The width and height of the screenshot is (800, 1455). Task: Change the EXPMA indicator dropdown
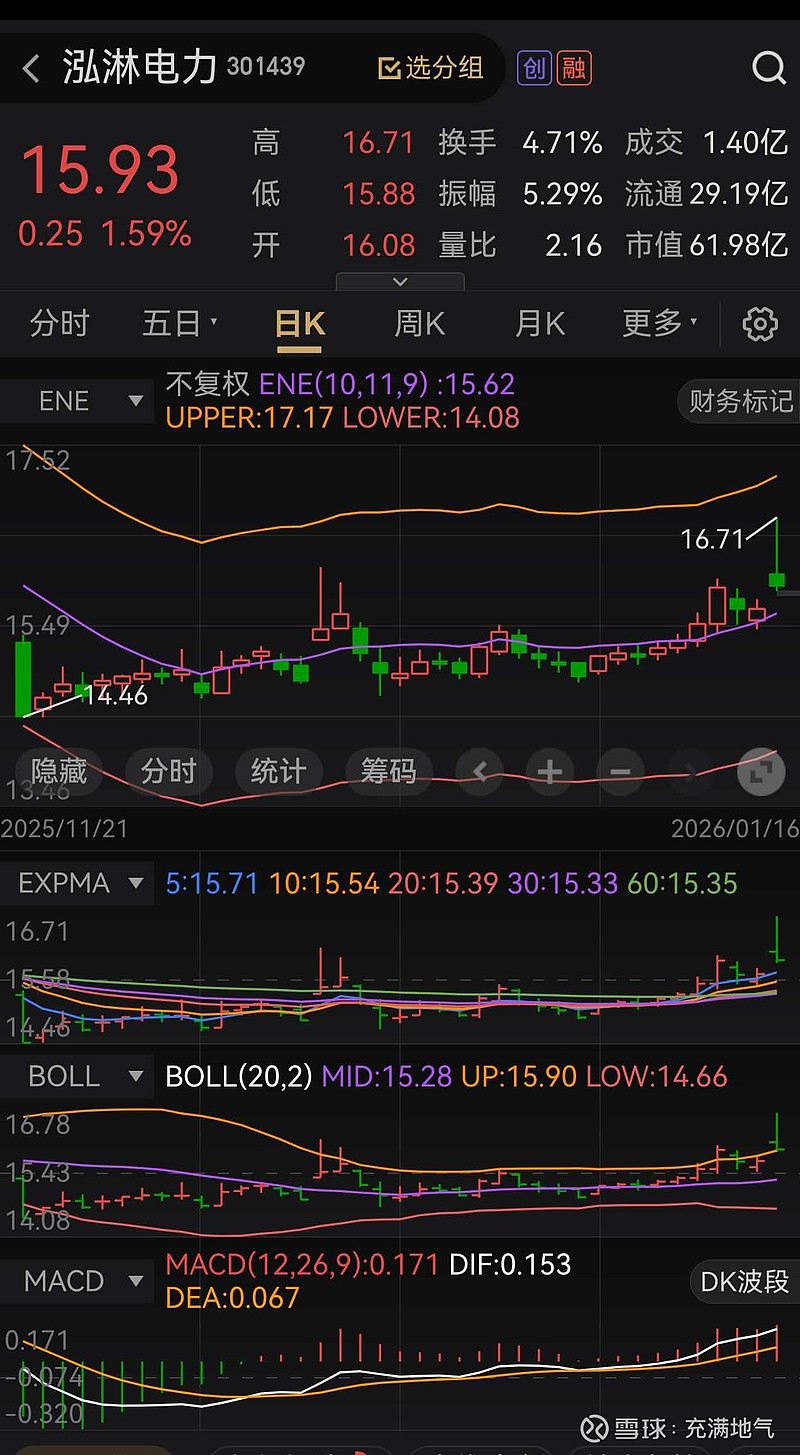coord(77,883)
